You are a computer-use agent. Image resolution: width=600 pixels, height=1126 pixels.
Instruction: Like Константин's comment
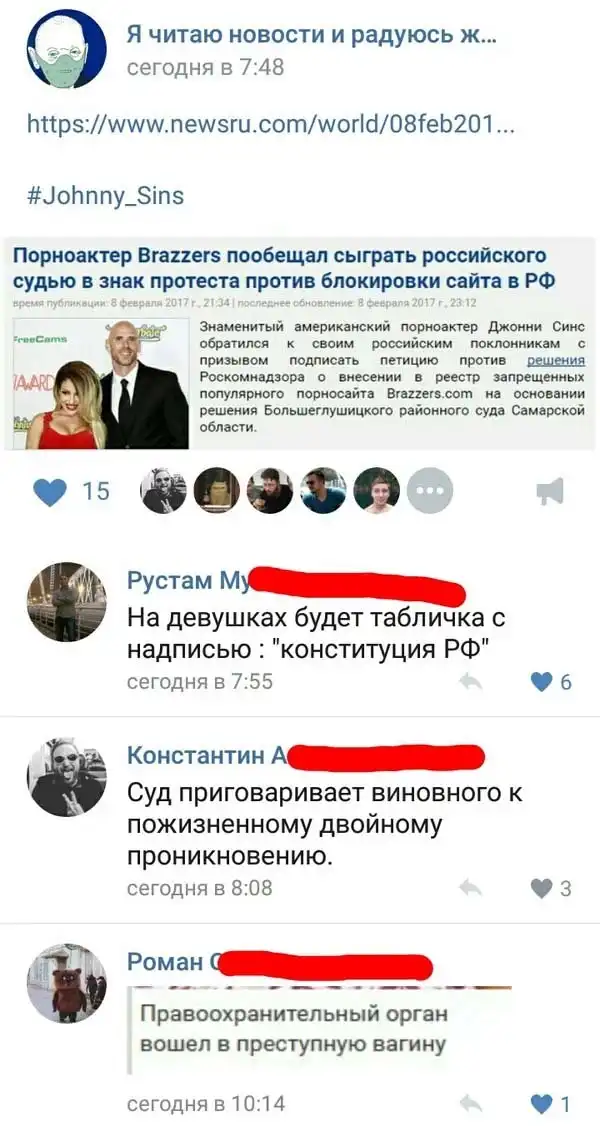[x=542, y=888]
